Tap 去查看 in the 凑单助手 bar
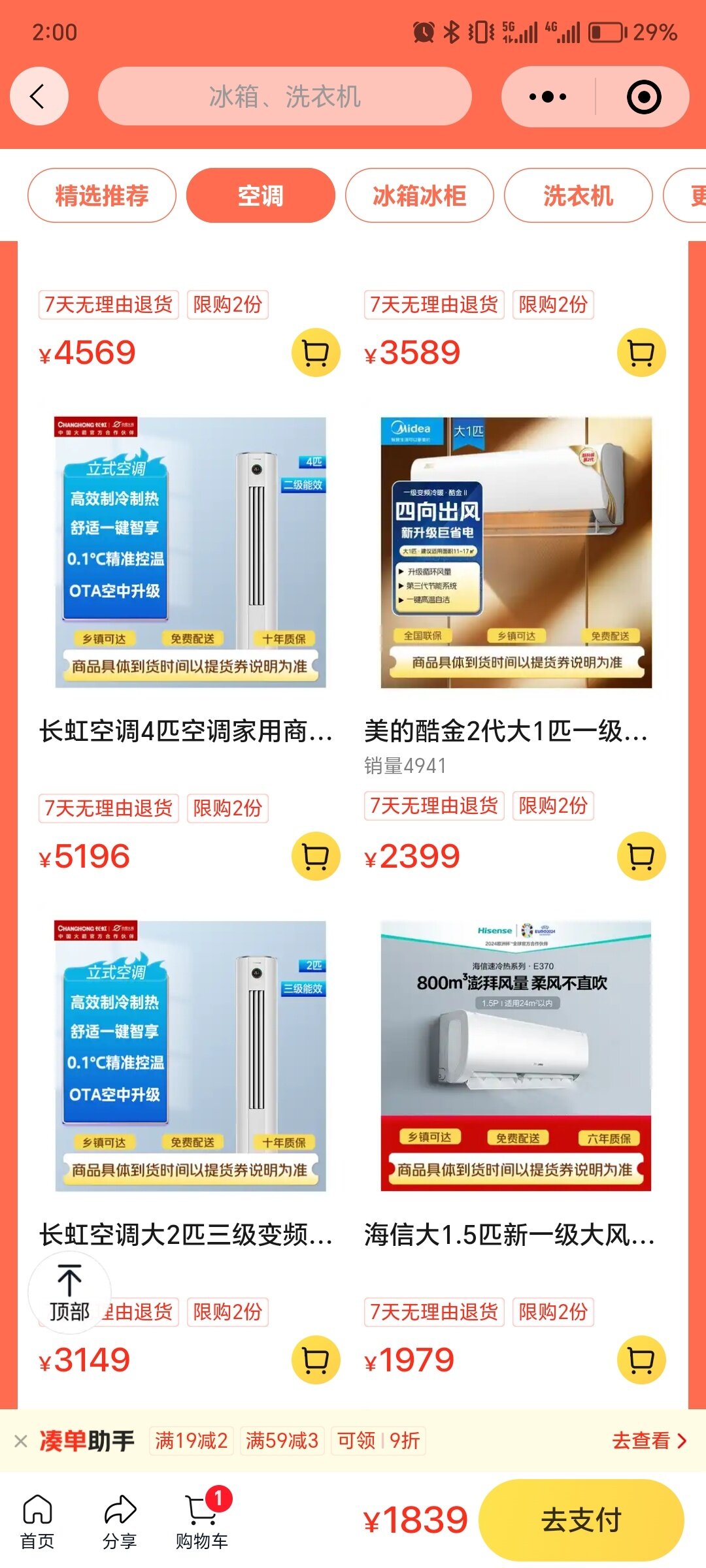This screenshot has width=706, height=1568. point(648,1441)
